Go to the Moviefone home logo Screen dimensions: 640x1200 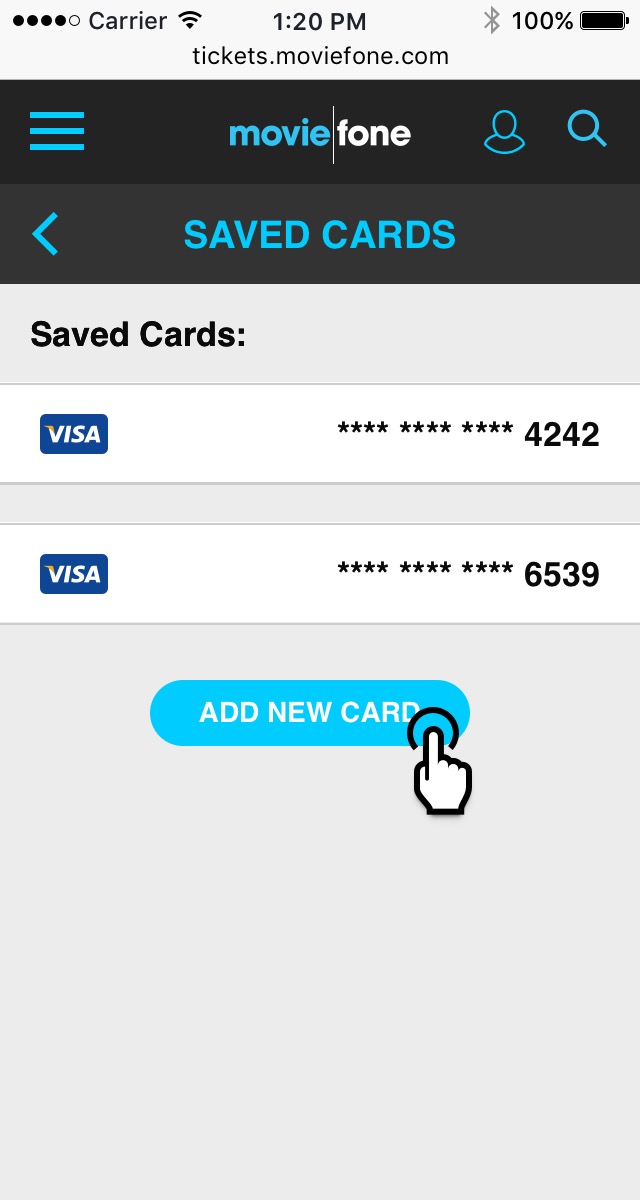click(320, 133)
